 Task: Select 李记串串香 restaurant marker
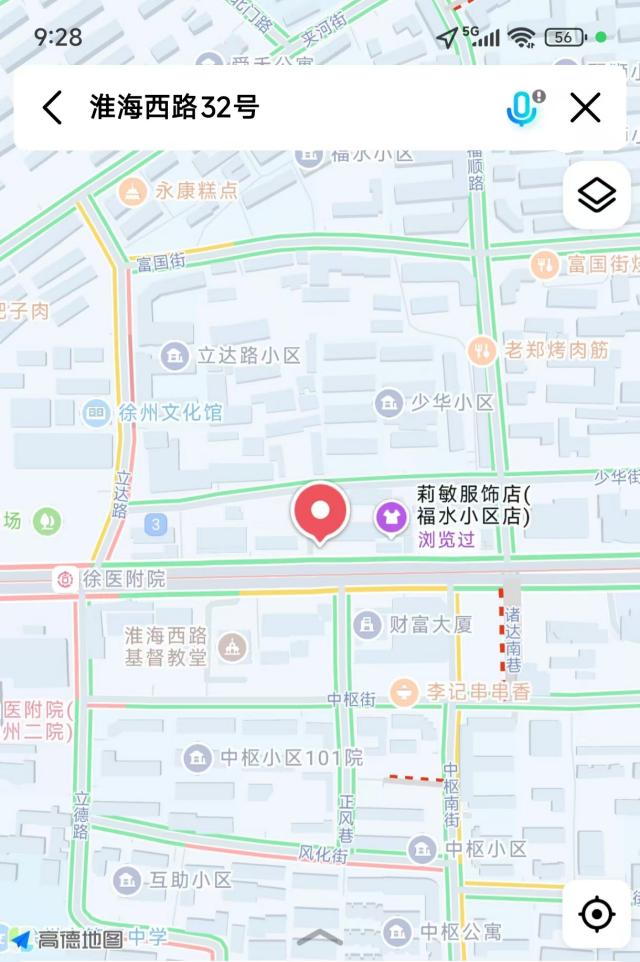(404, 691)
